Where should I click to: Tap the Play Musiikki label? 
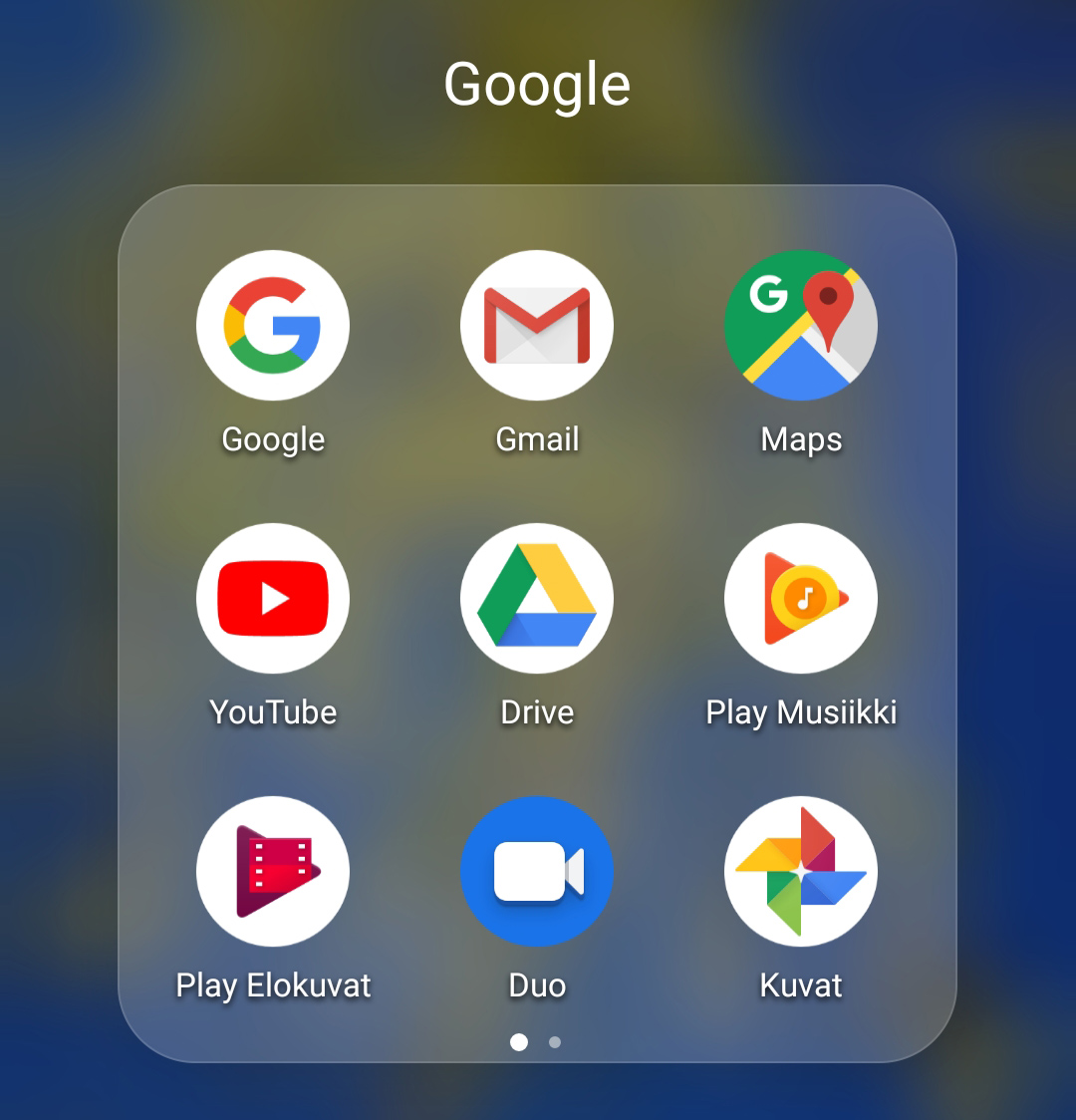coord(800,712)
